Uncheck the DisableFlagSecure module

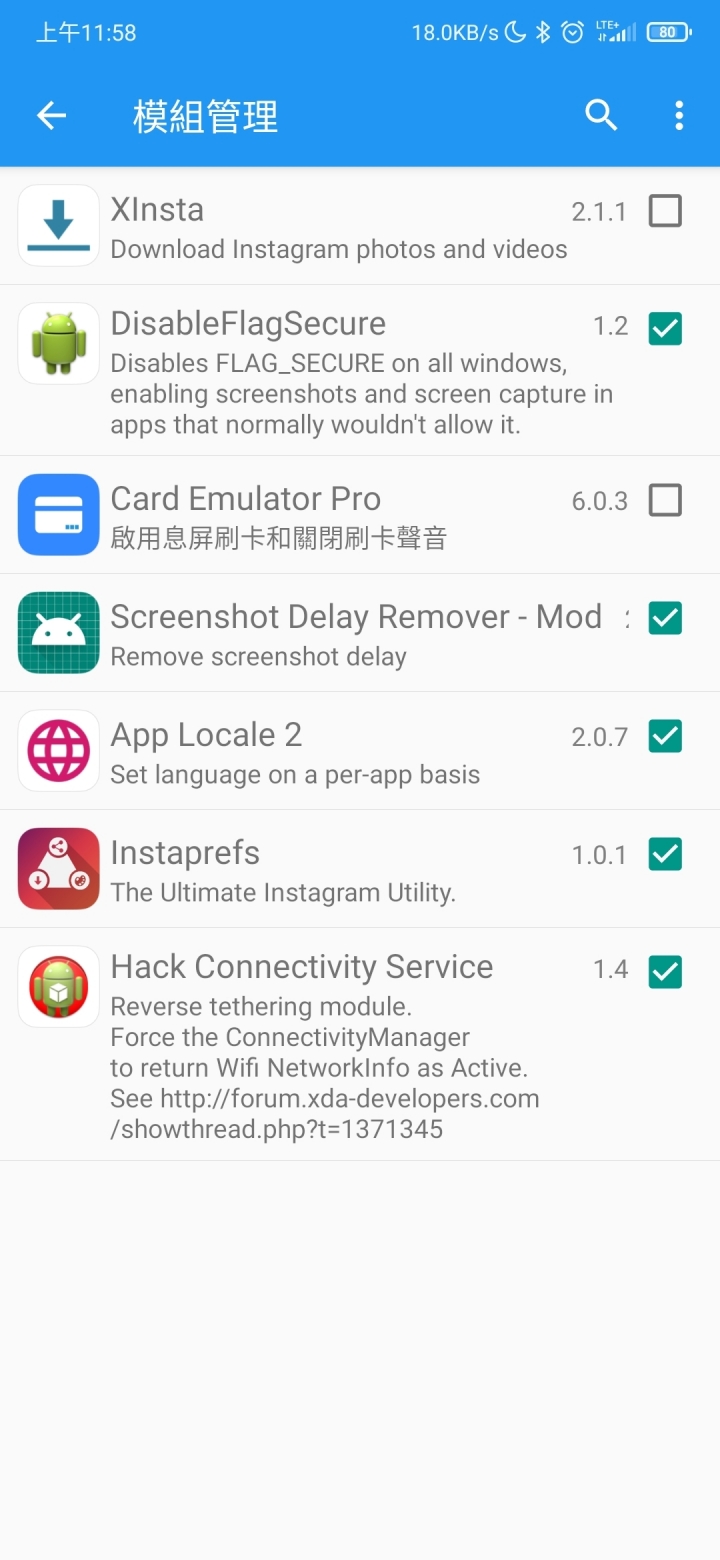pos(665,328)
